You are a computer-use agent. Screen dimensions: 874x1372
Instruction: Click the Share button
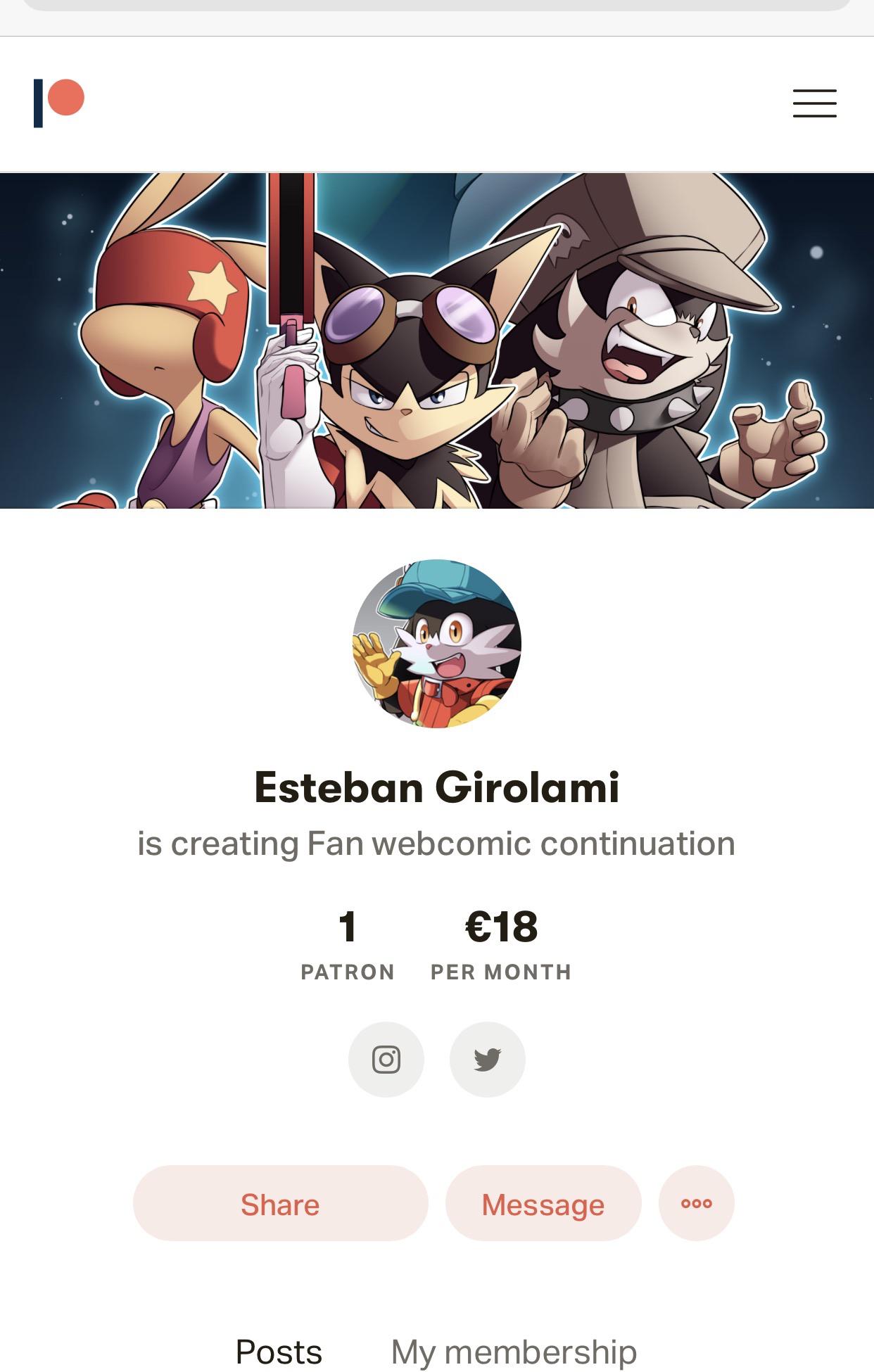(x=280, y=1204)
